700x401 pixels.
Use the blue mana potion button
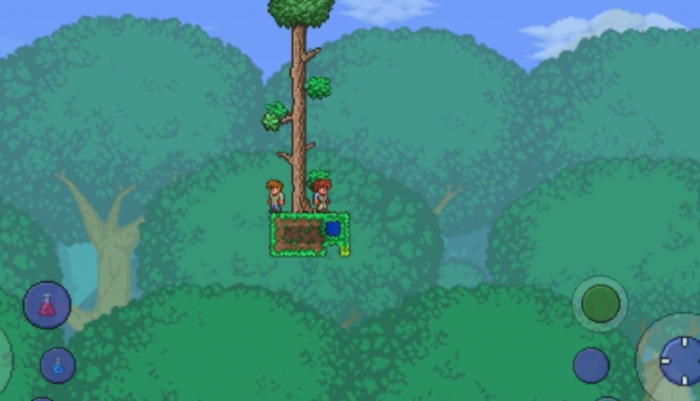coord(58,365)
